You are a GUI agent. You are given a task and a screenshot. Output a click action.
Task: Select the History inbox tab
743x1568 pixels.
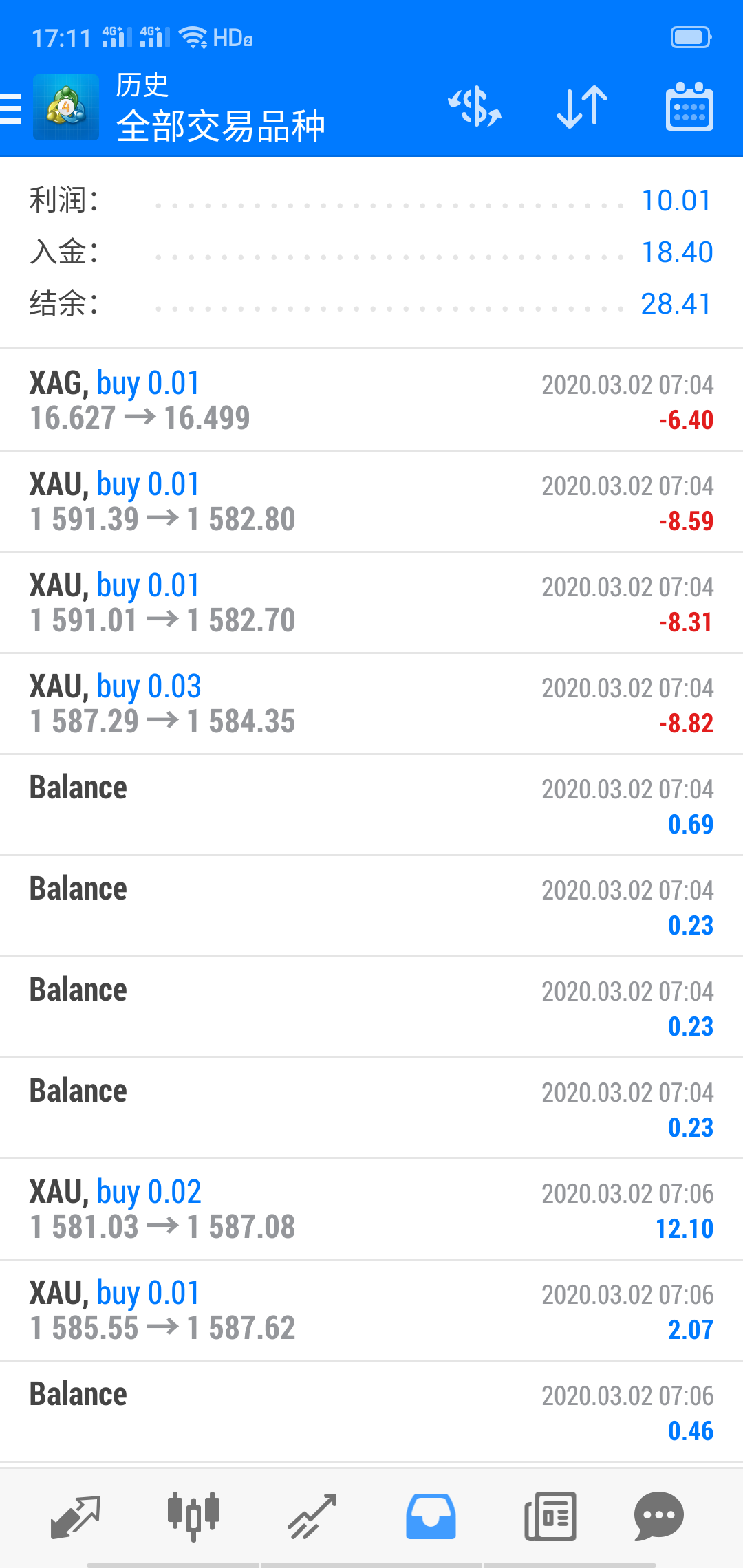click(x=431, y=1516)
